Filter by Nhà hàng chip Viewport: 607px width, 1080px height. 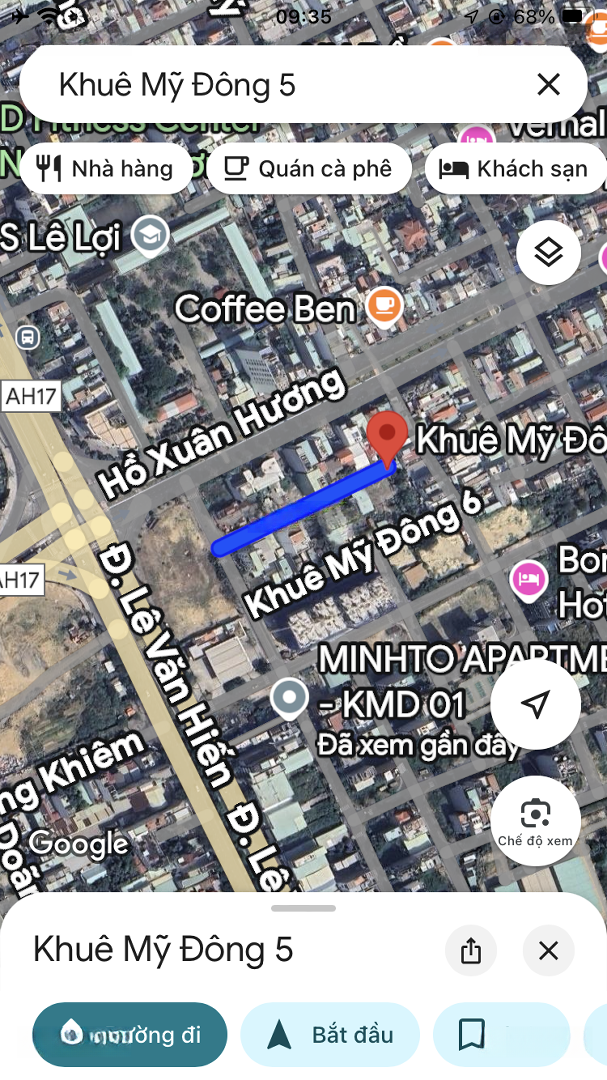[x=105, y=168]
